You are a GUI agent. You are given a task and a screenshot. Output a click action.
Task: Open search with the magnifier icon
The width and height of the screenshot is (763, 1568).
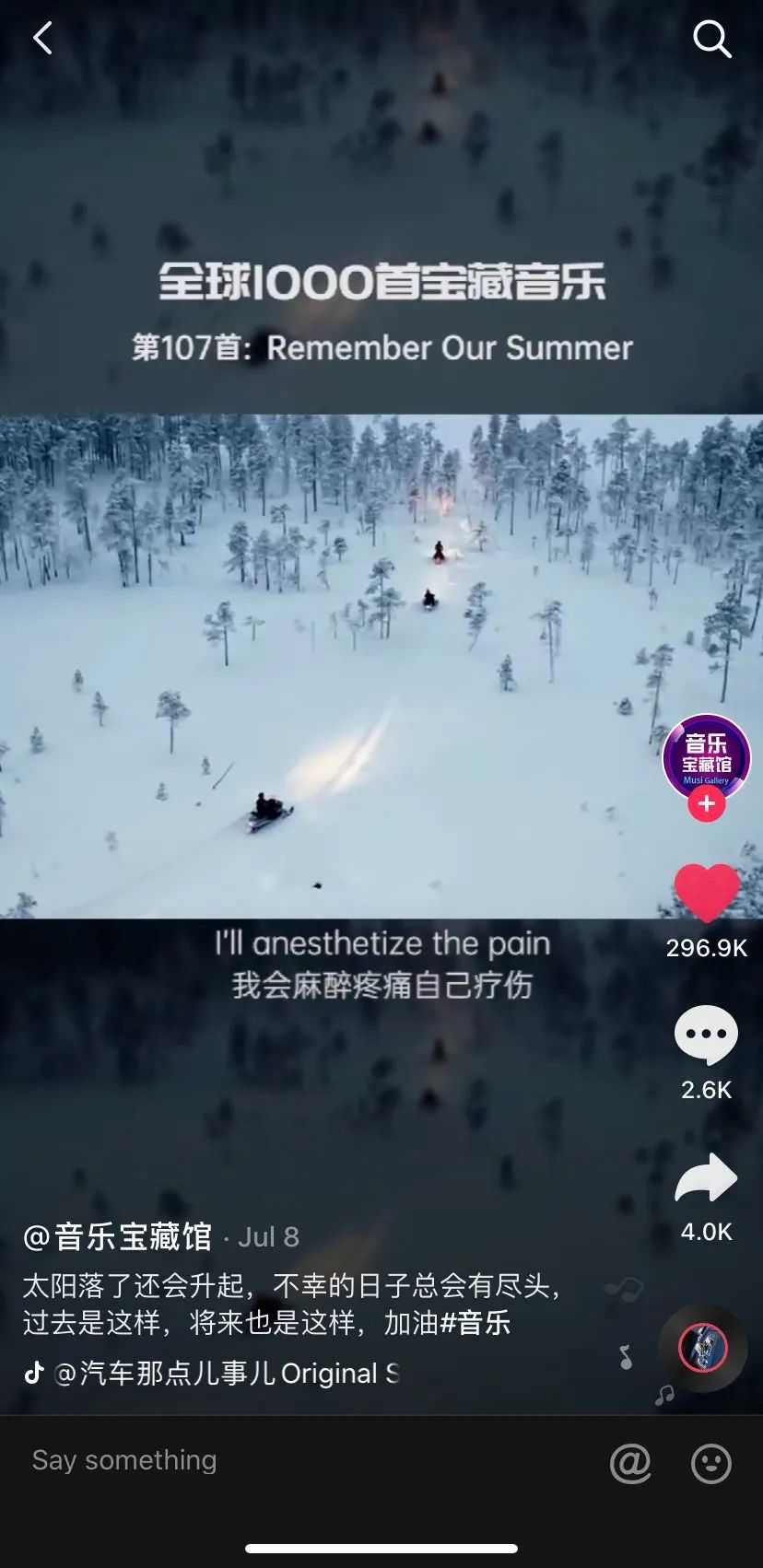pyautogui.click(x=711, y=39)
